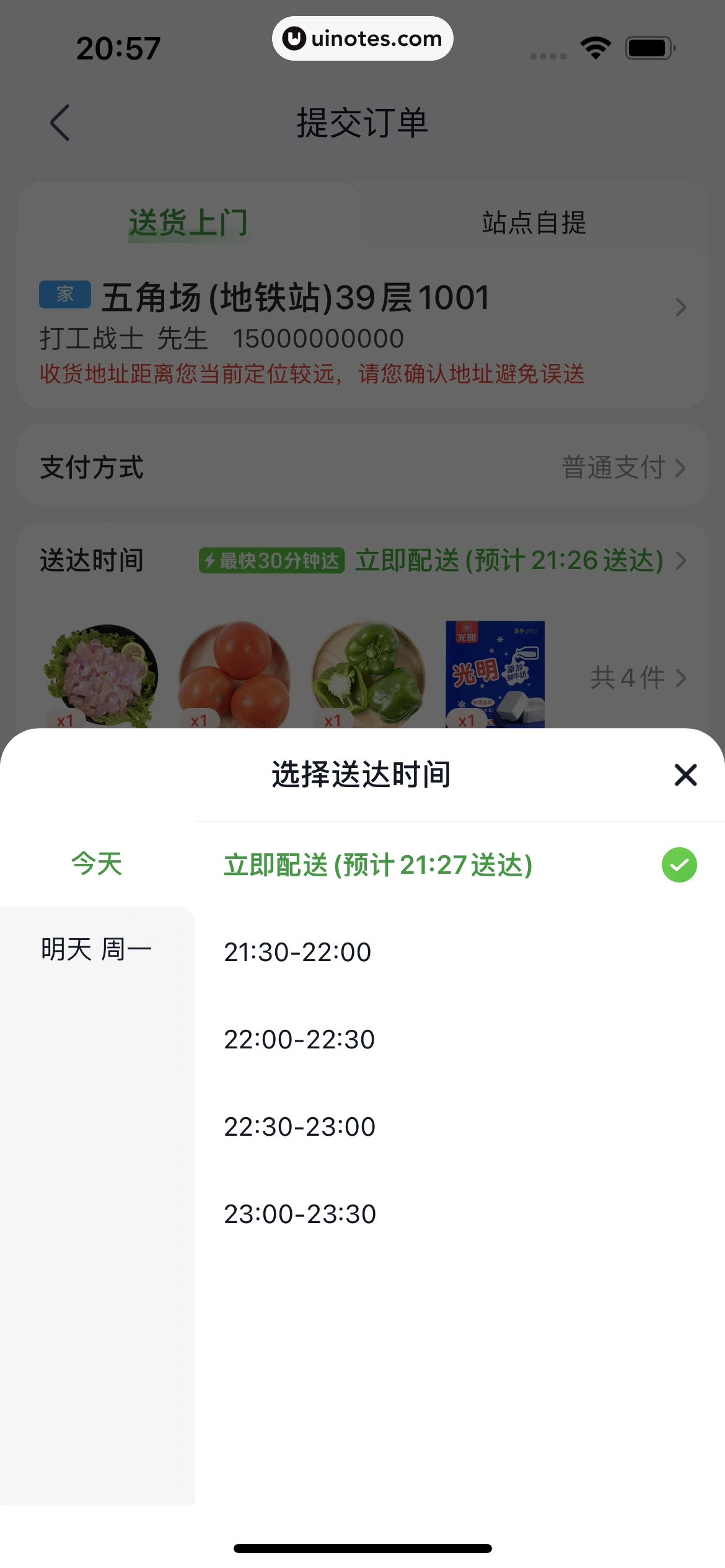The image size is (725, 1568).
Task: Click the uinotes.com logo pill
Action: click(362, 38)
